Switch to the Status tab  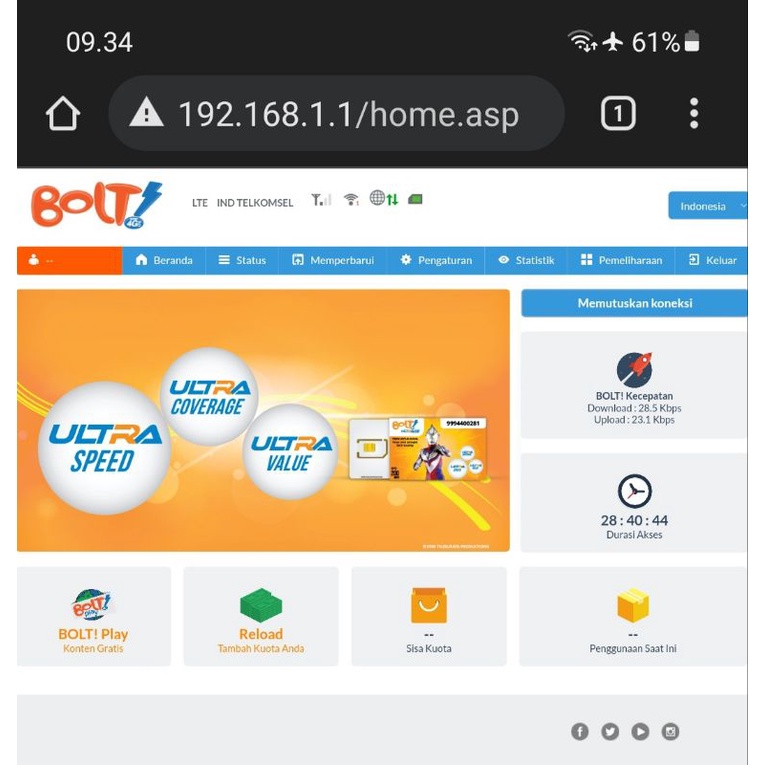[x=242, y=260]
